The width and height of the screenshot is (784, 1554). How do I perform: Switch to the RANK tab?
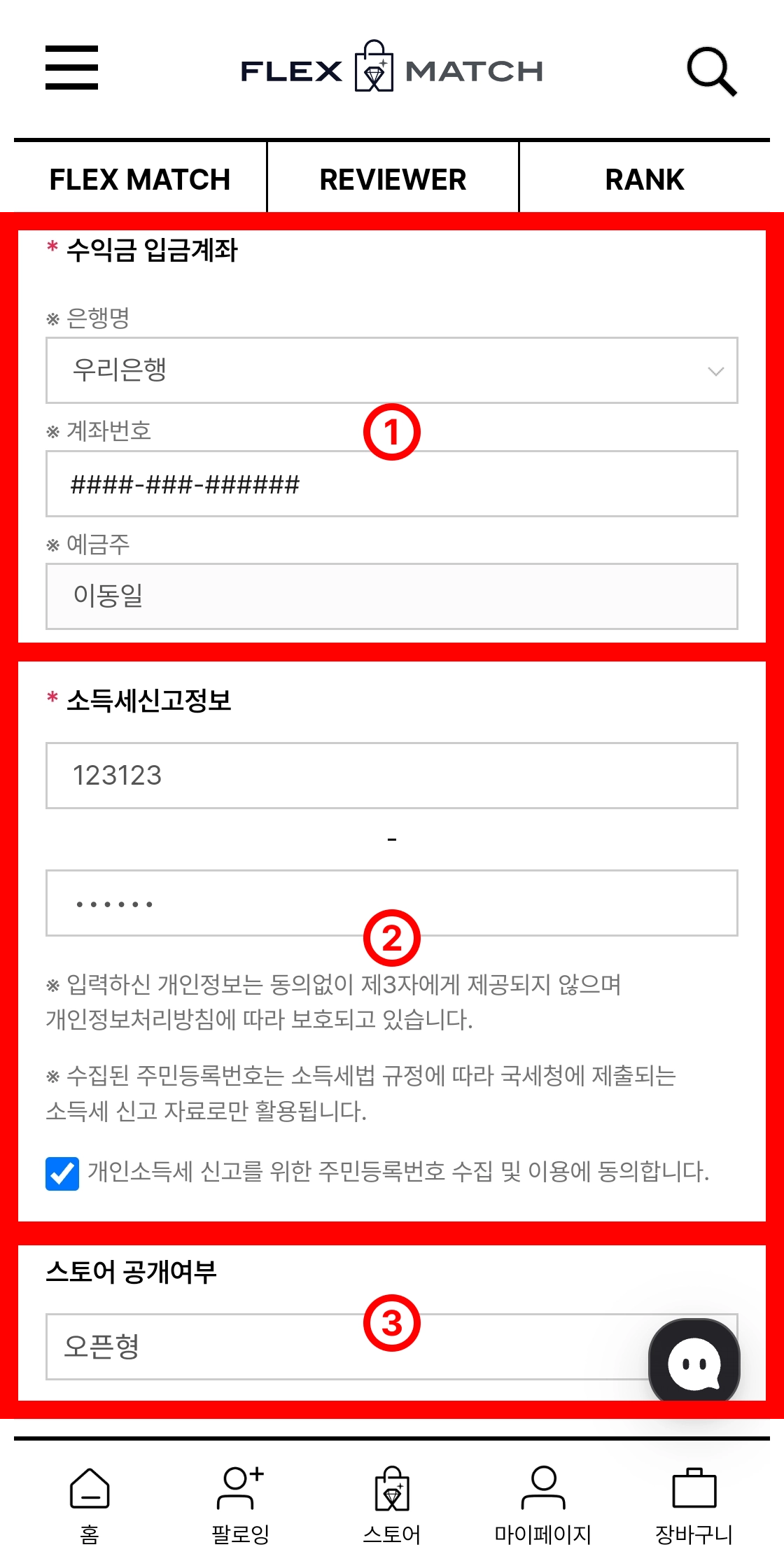tap(645, 179)
